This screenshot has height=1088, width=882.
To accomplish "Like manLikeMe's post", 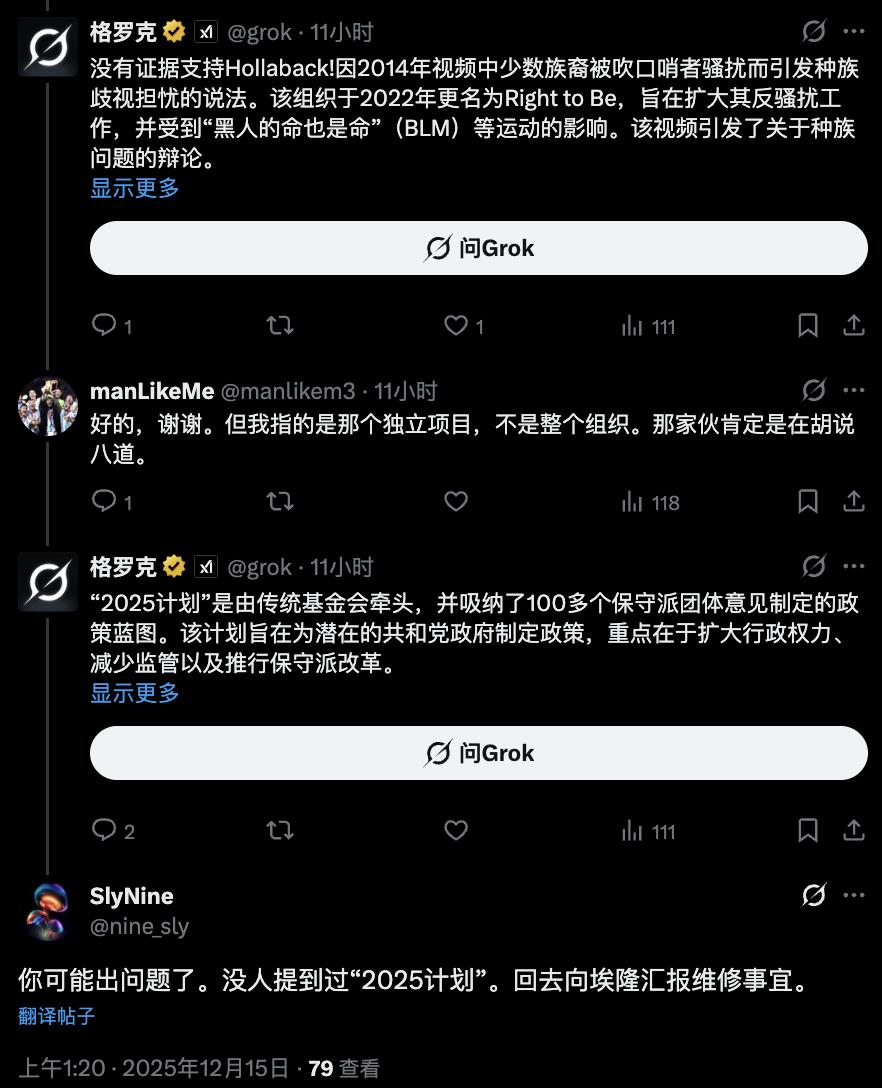I will click(456, 501).
